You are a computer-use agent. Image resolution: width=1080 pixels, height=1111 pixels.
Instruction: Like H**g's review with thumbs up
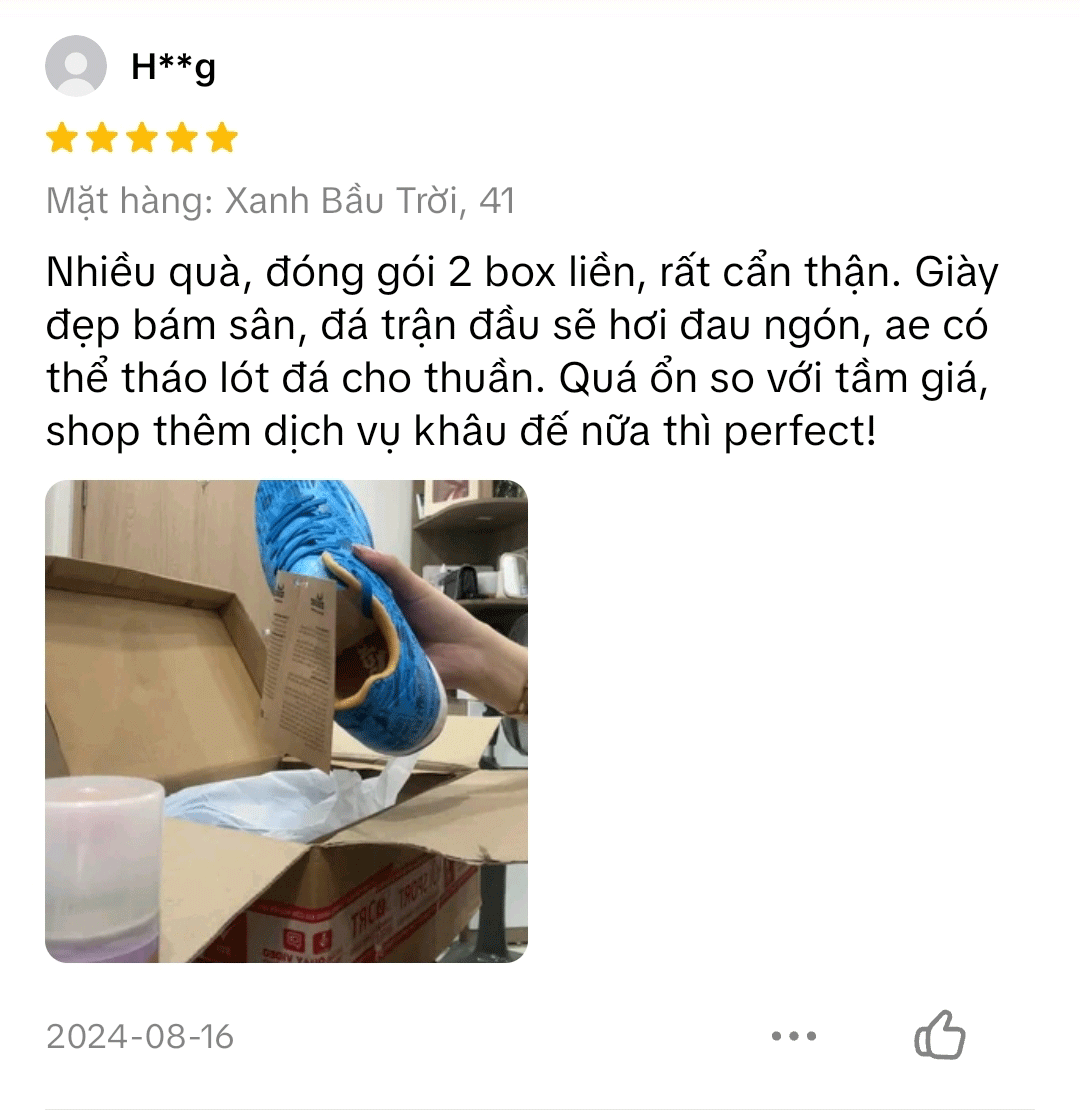(940, 1035)
